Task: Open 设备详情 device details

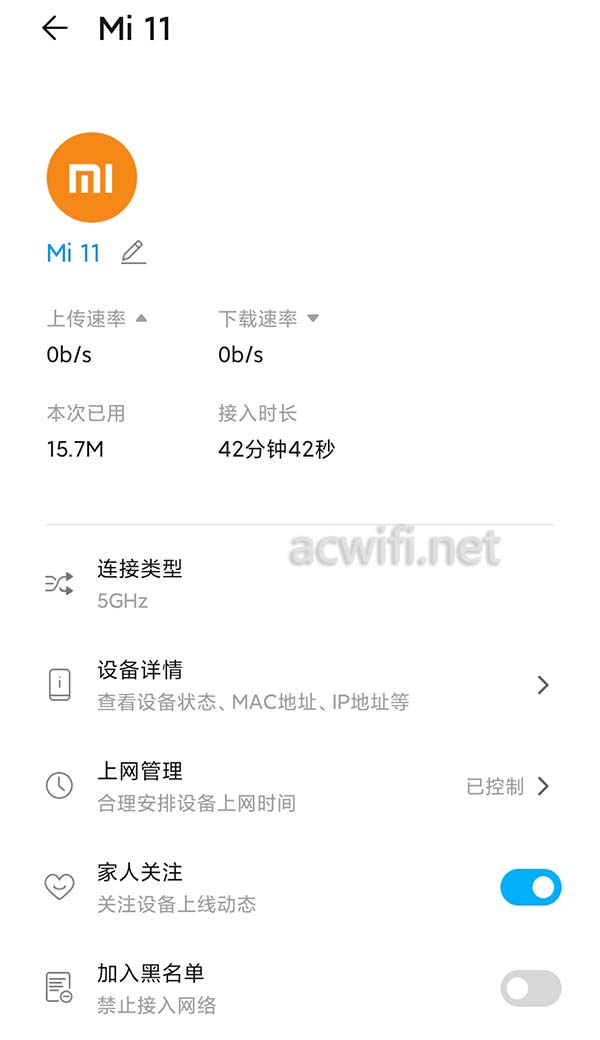Action: click(300, 685)
